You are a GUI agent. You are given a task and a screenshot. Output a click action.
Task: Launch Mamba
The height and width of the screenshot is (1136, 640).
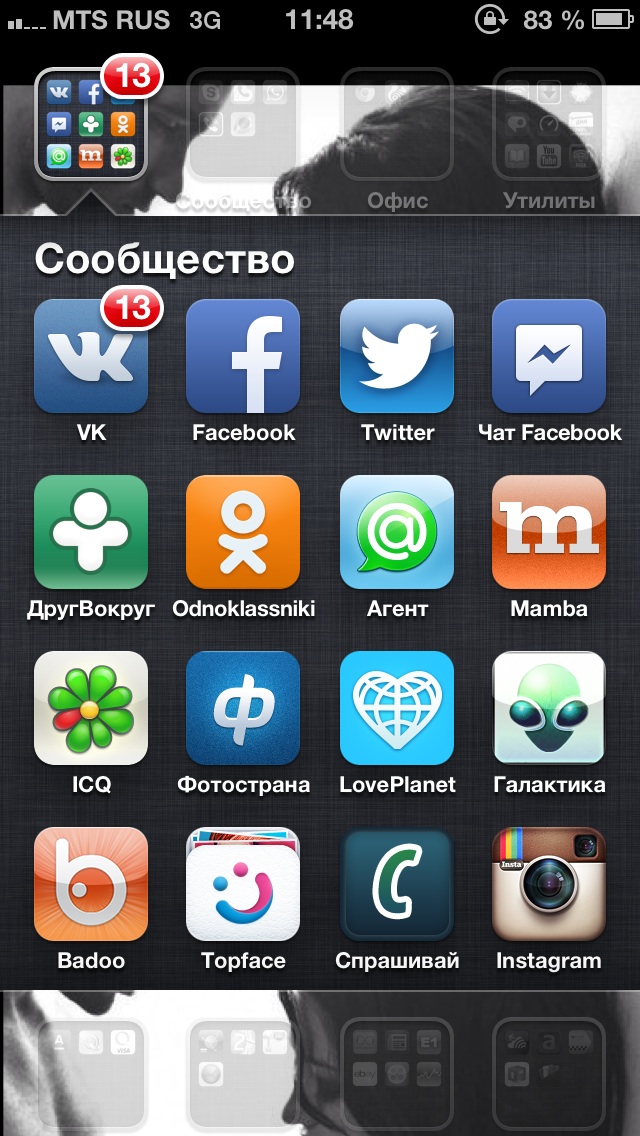tap(549, 533)
